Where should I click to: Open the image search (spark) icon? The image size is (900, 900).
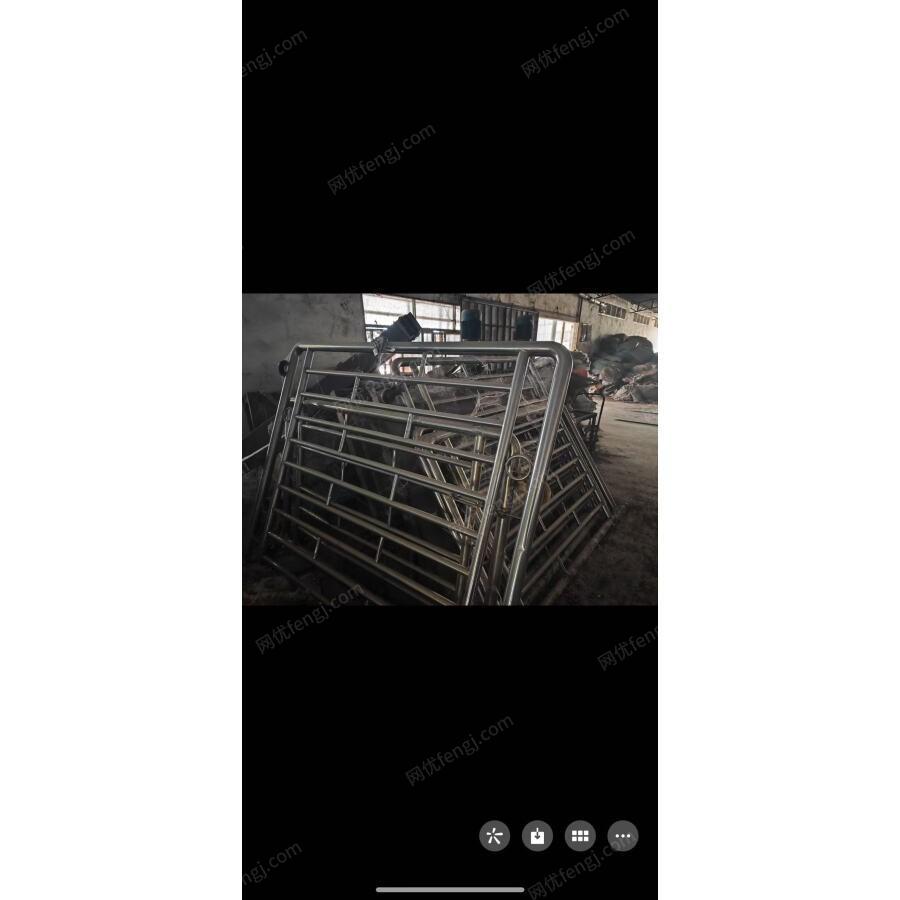pos(494,836)
